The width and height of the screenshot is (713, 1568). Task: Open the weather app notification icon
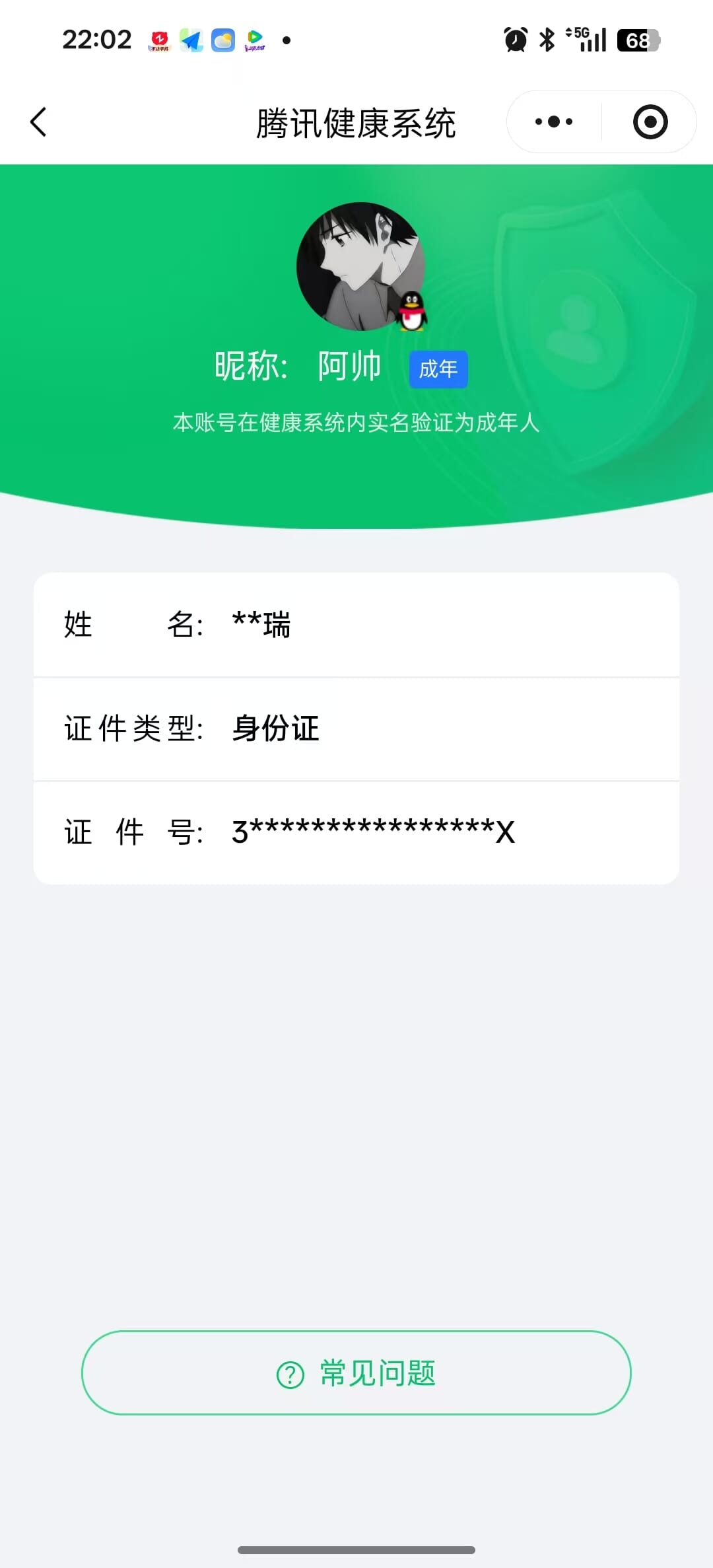tap(223, 41)
